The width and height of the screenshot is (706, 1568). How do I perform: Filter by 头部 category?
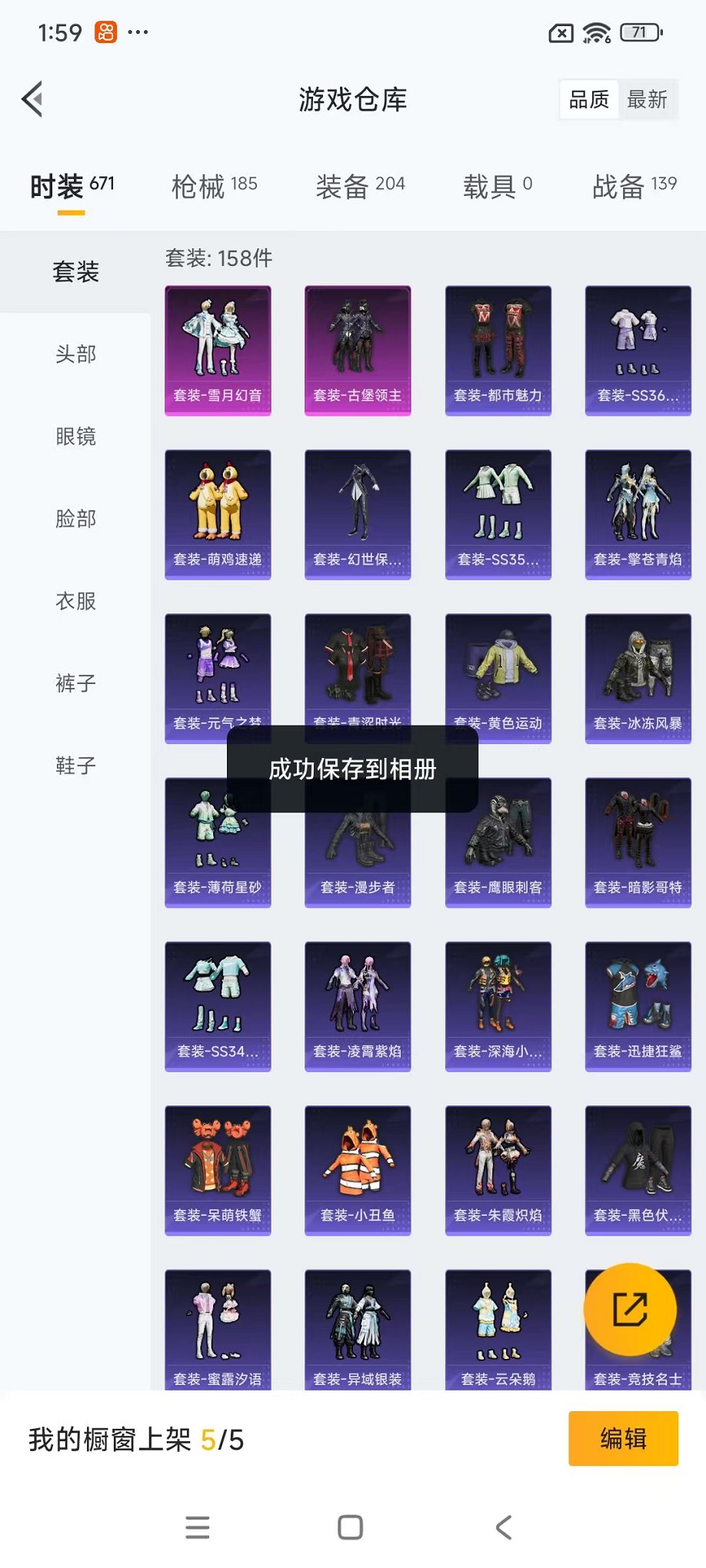coord(75,354)
